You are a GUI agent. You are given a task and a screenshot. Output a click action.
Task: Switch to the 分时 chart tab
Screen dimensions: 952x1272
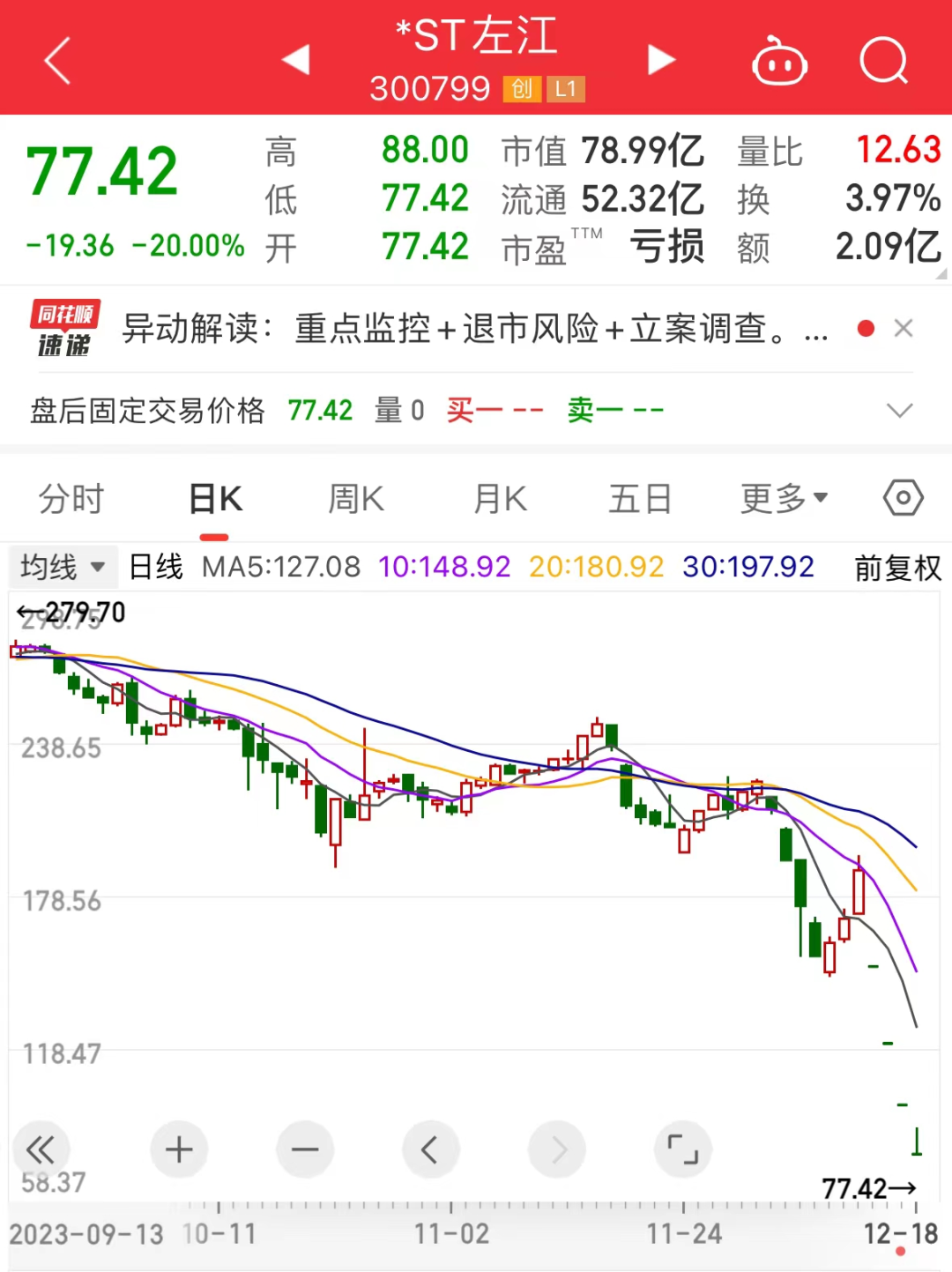[71, 499]
